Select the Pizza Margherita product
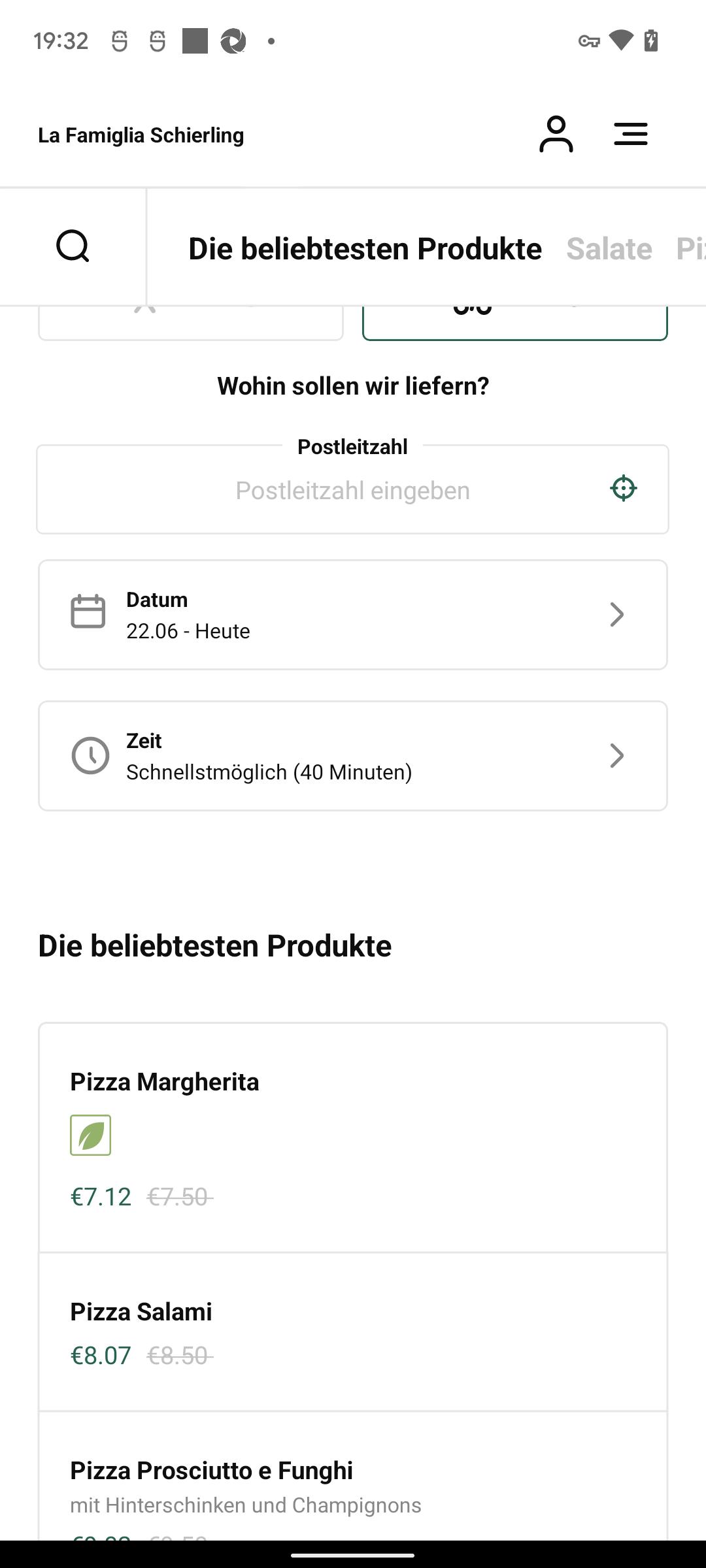The height and width of the screenshot is (1568, 706). pos(353,1138)
